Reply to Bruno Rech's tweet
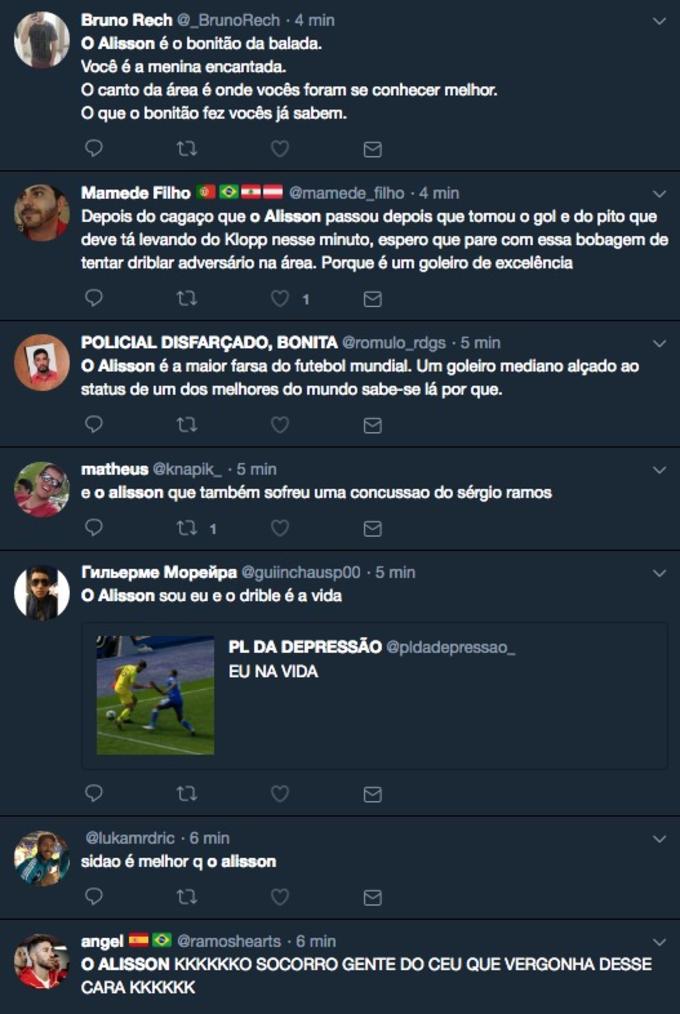This screenshot has width=680, height=1014. pyautogui.click(x=94, y=148)
